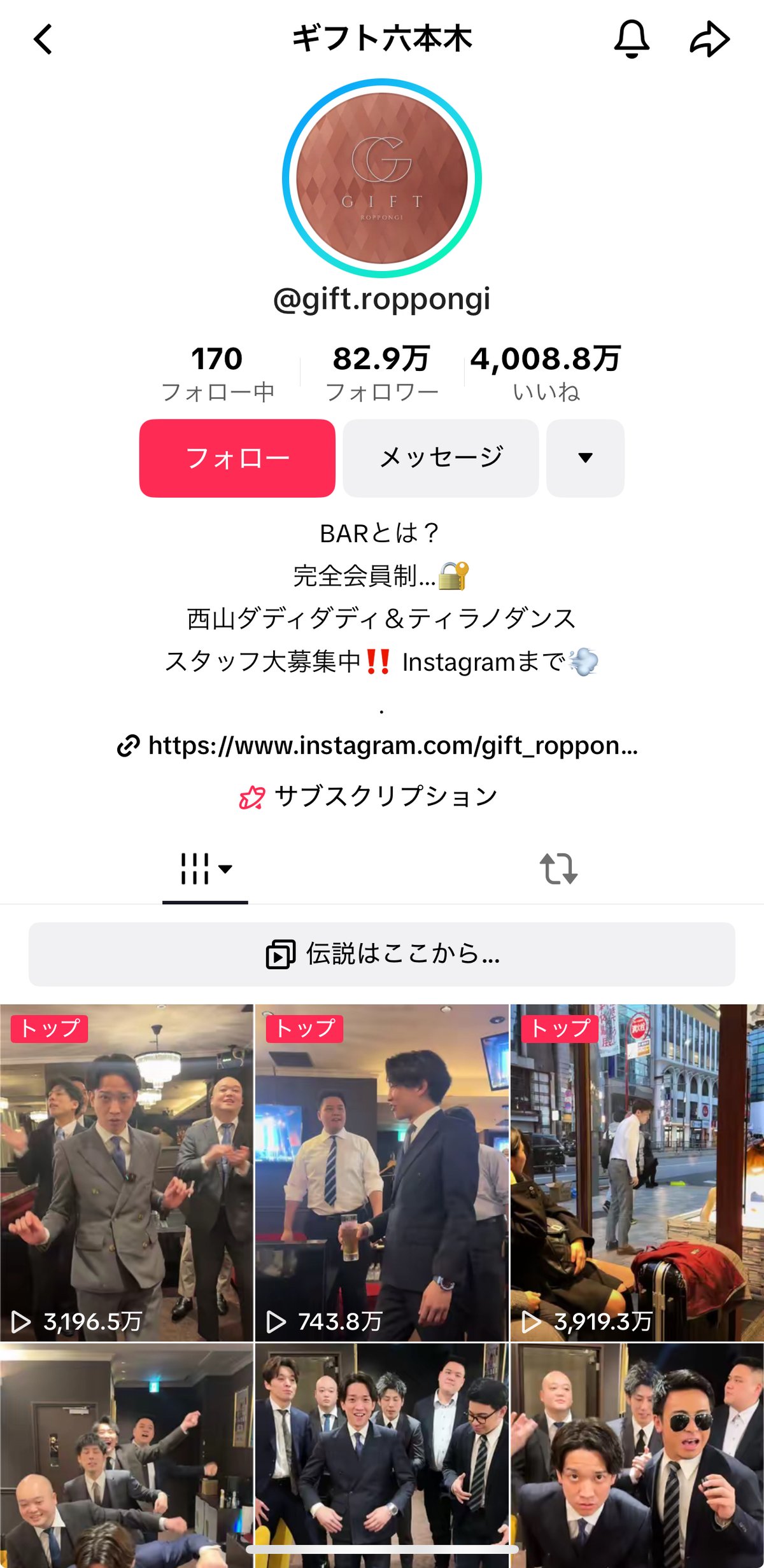This screenshot has height=1568, width=764.
Task: Send a message with the メッセージ button
Action: 441,457
